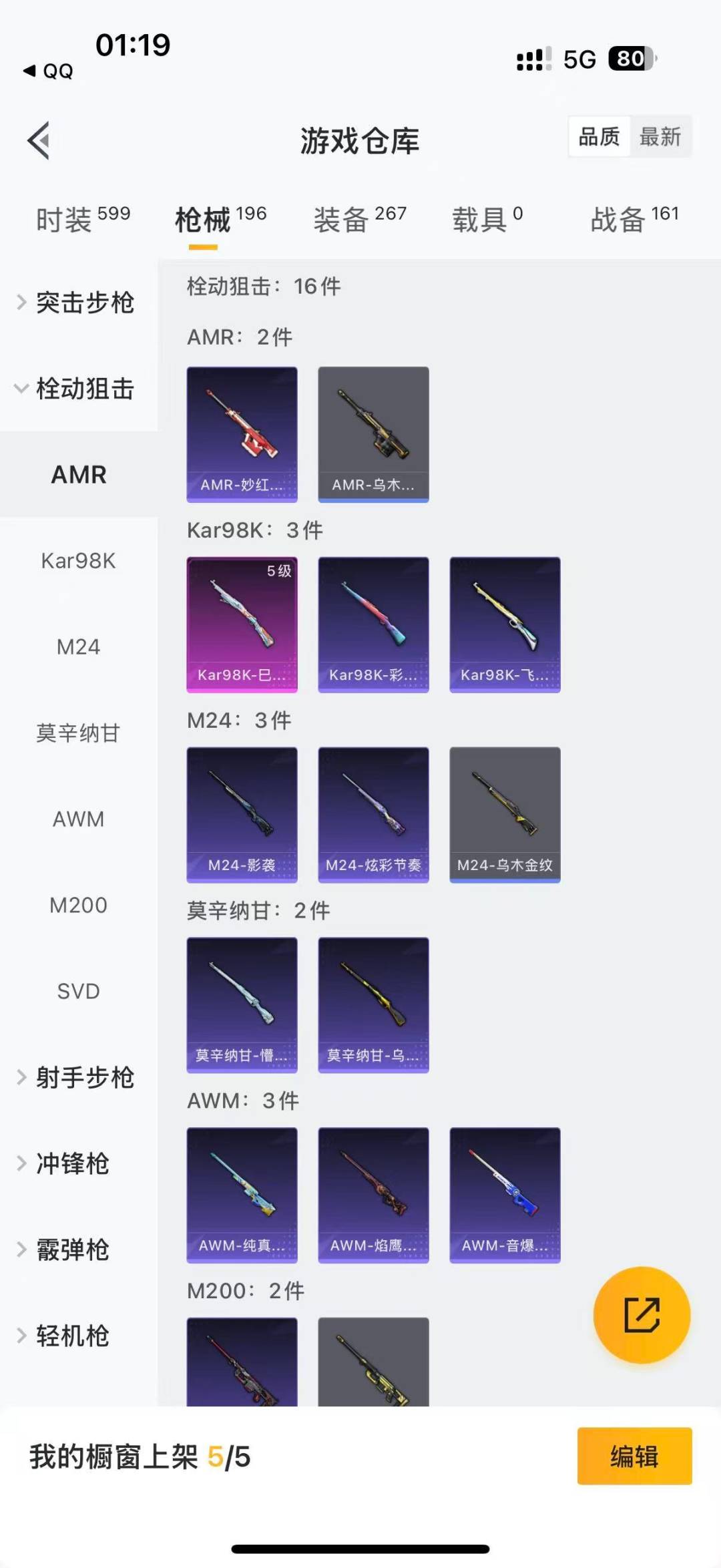Viewport: 721px width, 1568px height.
Task: Tap the yellow share floating button
Action: (642, 1315)
